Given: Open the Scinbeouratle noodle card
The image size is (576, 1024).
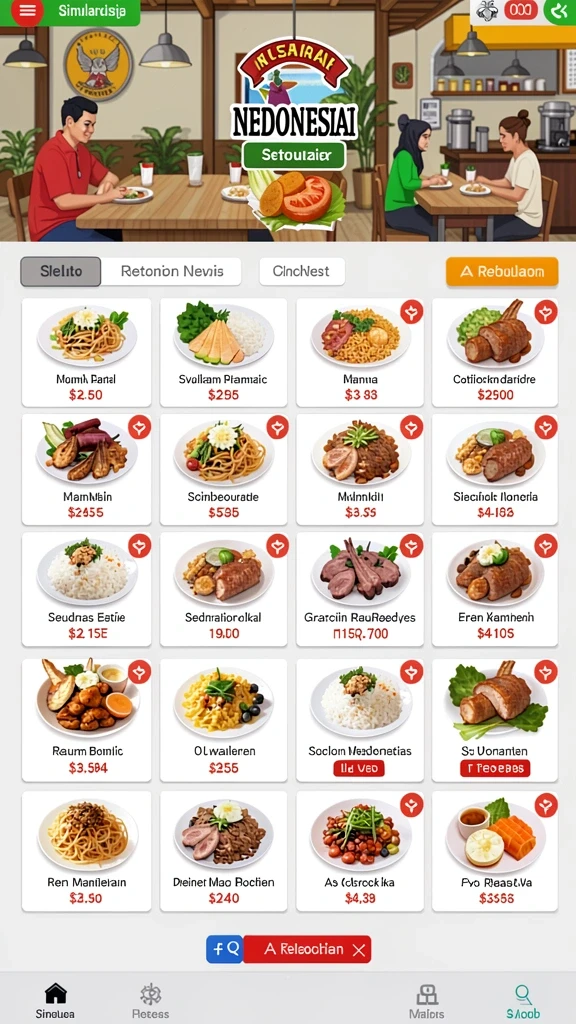Looking at the screenshot, I should coord(223,470).
